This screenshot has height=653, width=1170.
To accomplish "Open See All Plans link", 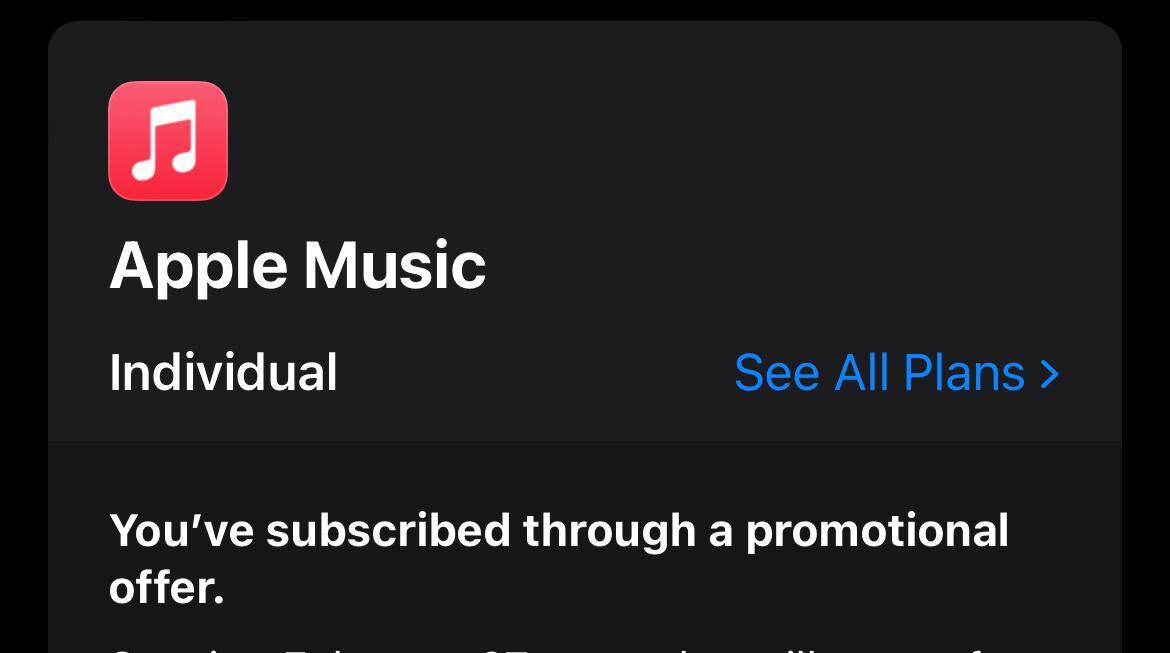I will pos(895,373).
